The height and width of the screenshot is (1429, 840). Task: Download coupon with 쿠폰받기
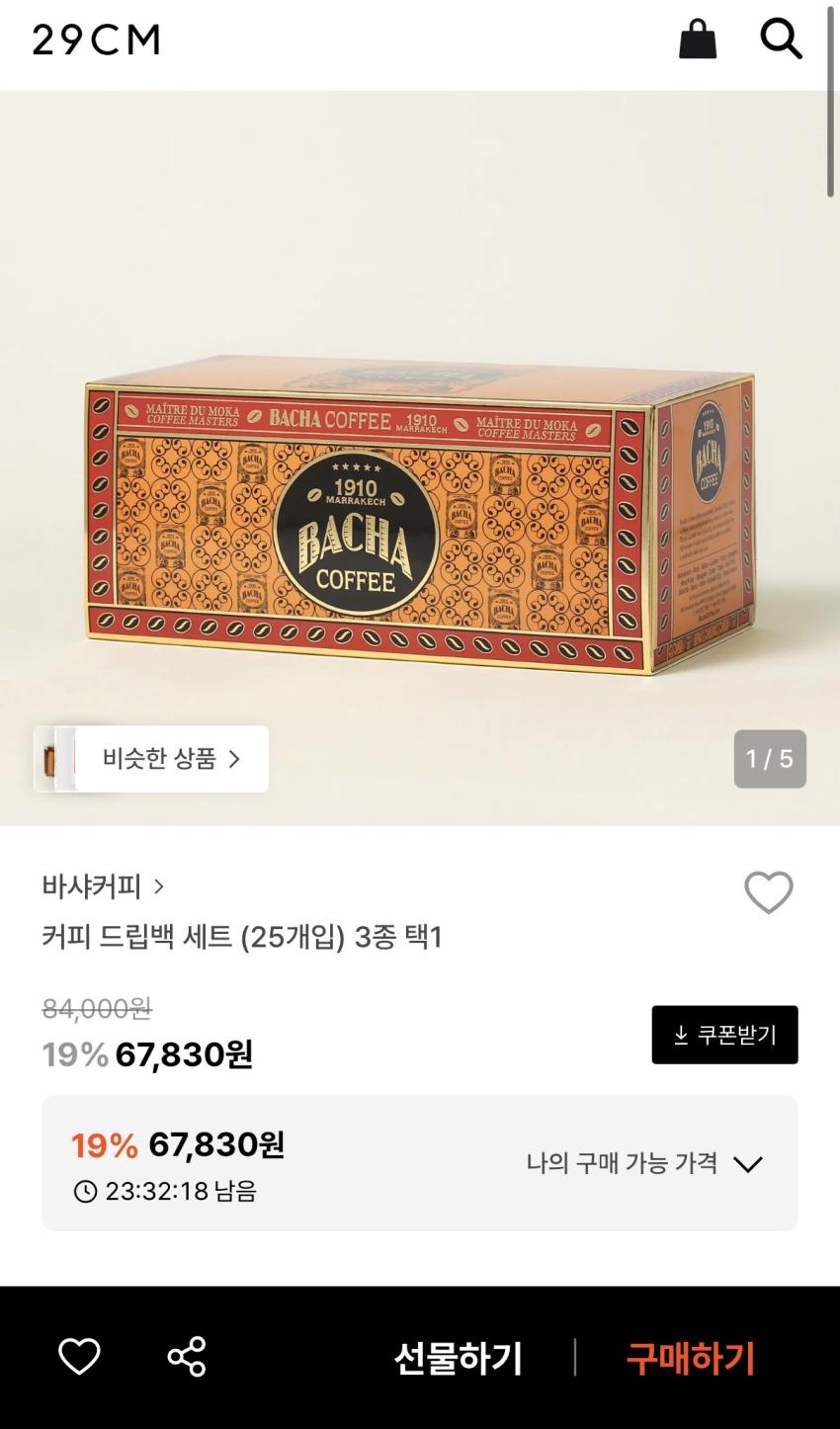(724, 1035)
